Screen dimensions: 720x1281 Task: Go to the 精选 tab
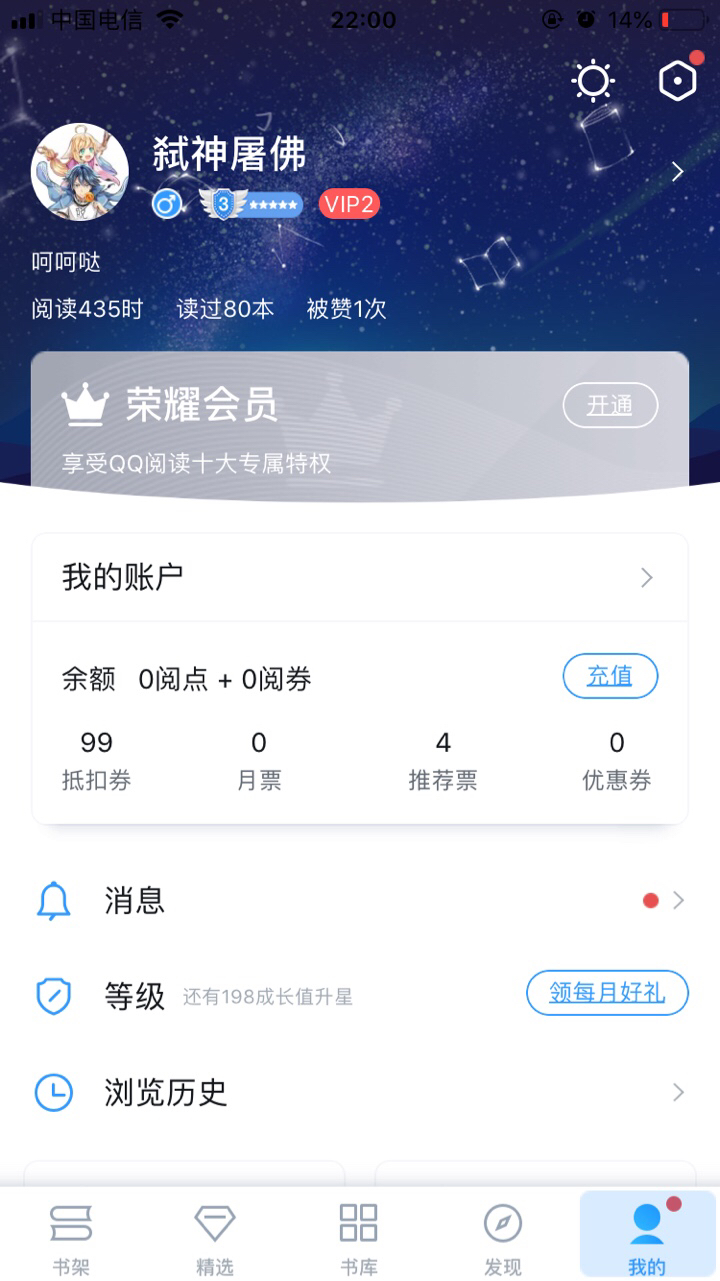tap(215, 1238)
